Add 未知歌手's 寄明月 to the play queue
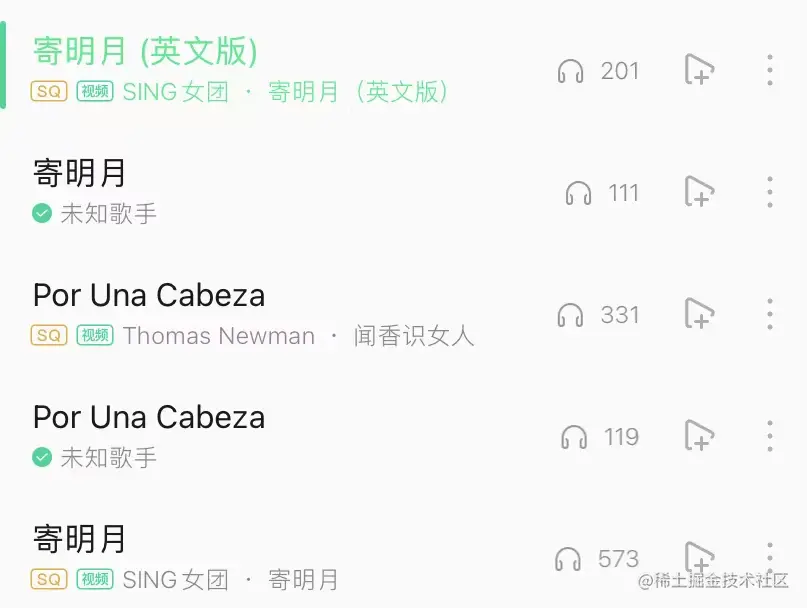Viewport: 807px width, 608px height. (699, 192)
